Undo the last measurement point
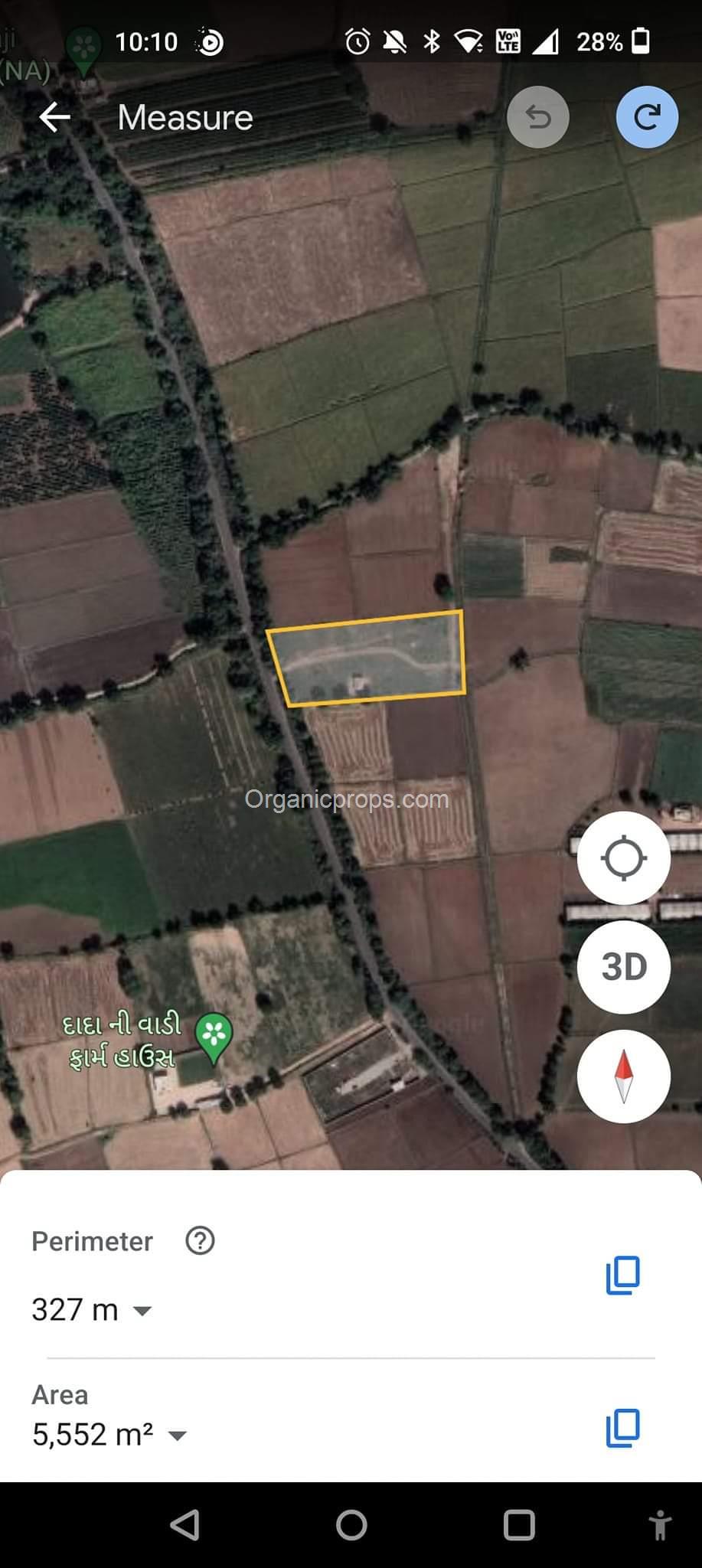This screenshot has width=702, height=1568. pyautogui.click(x=538, y=117)
